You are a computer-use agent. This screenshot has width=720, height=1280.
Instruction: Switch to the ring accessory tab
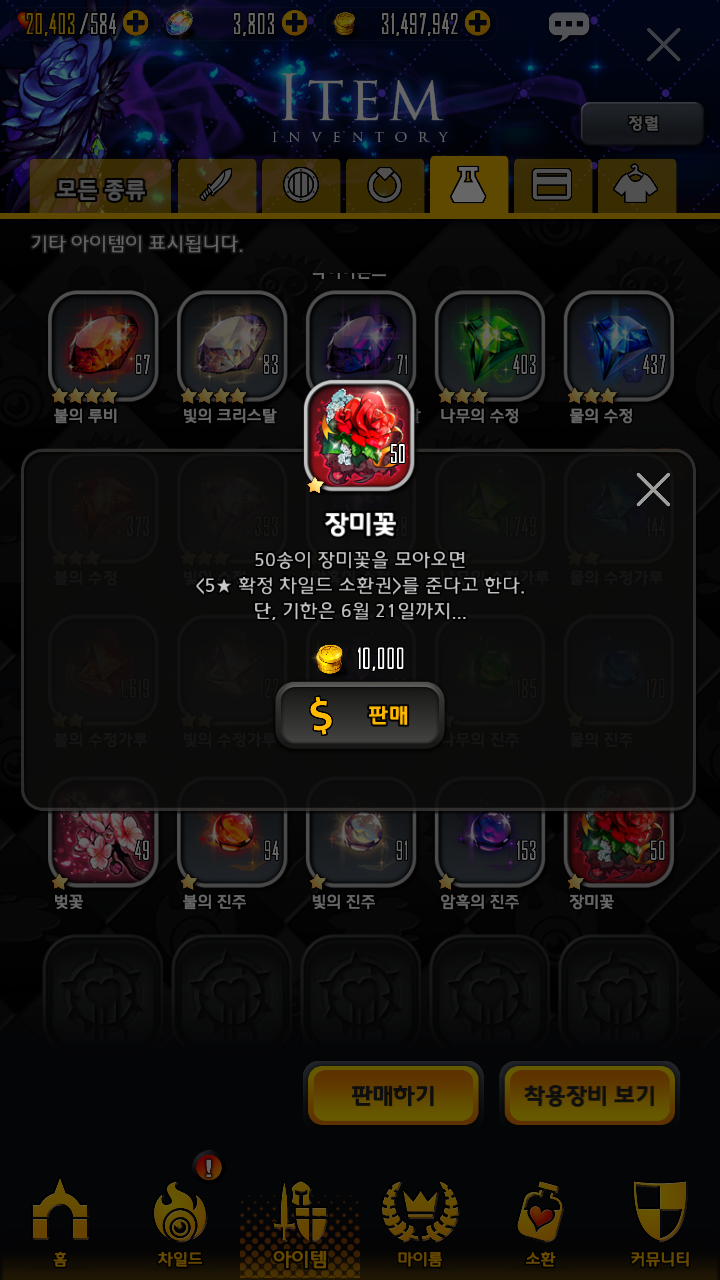(x=384, y=186)
